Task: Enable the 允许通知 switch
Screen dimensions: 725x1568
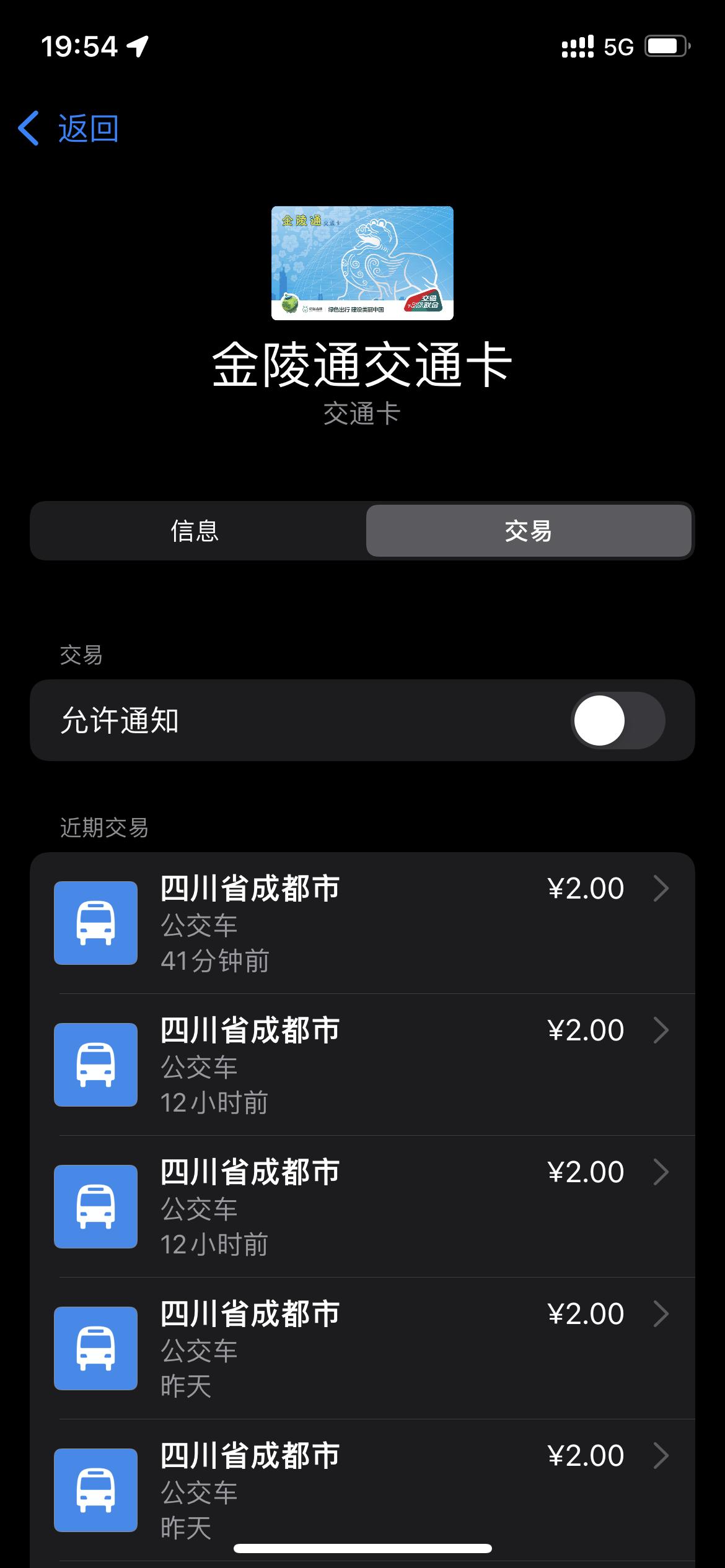Action: pyautogui.click(x=617, y=720)
